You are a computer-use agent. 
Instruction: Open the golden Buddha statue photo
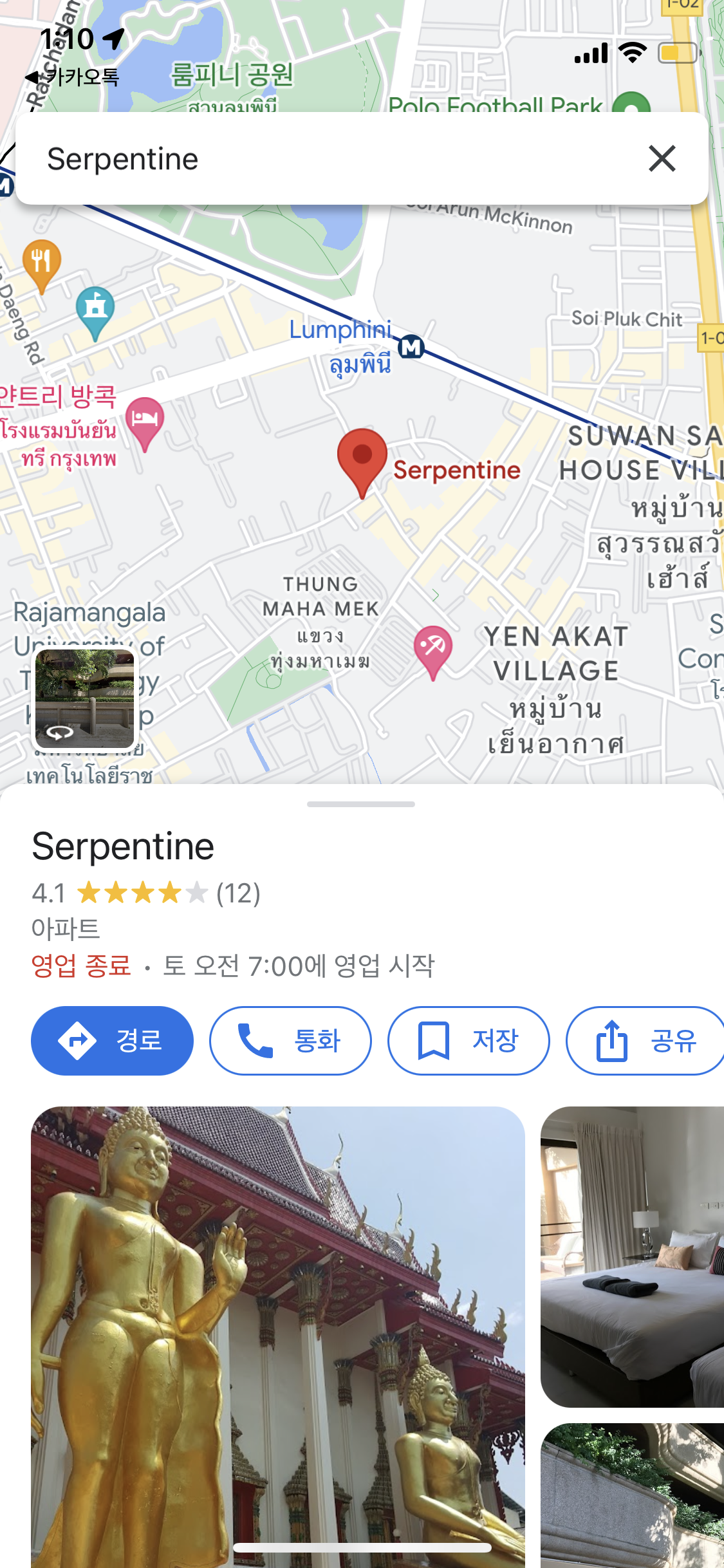[277, 1332]
